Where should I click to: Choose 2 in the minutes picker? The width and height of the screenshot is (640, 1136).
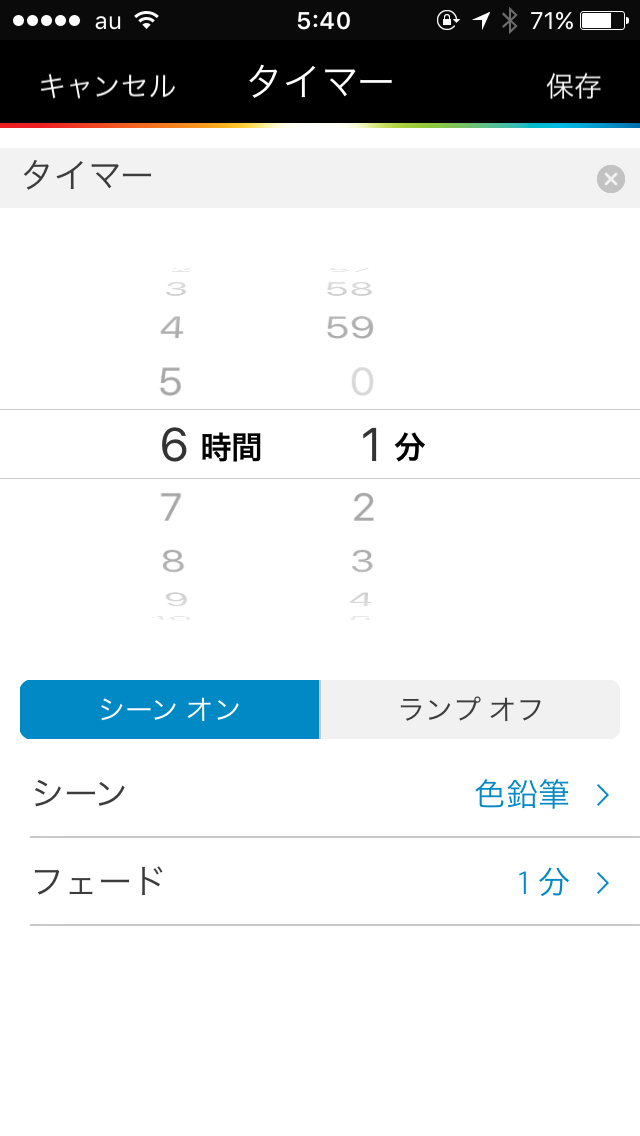[x=363, y=508]
